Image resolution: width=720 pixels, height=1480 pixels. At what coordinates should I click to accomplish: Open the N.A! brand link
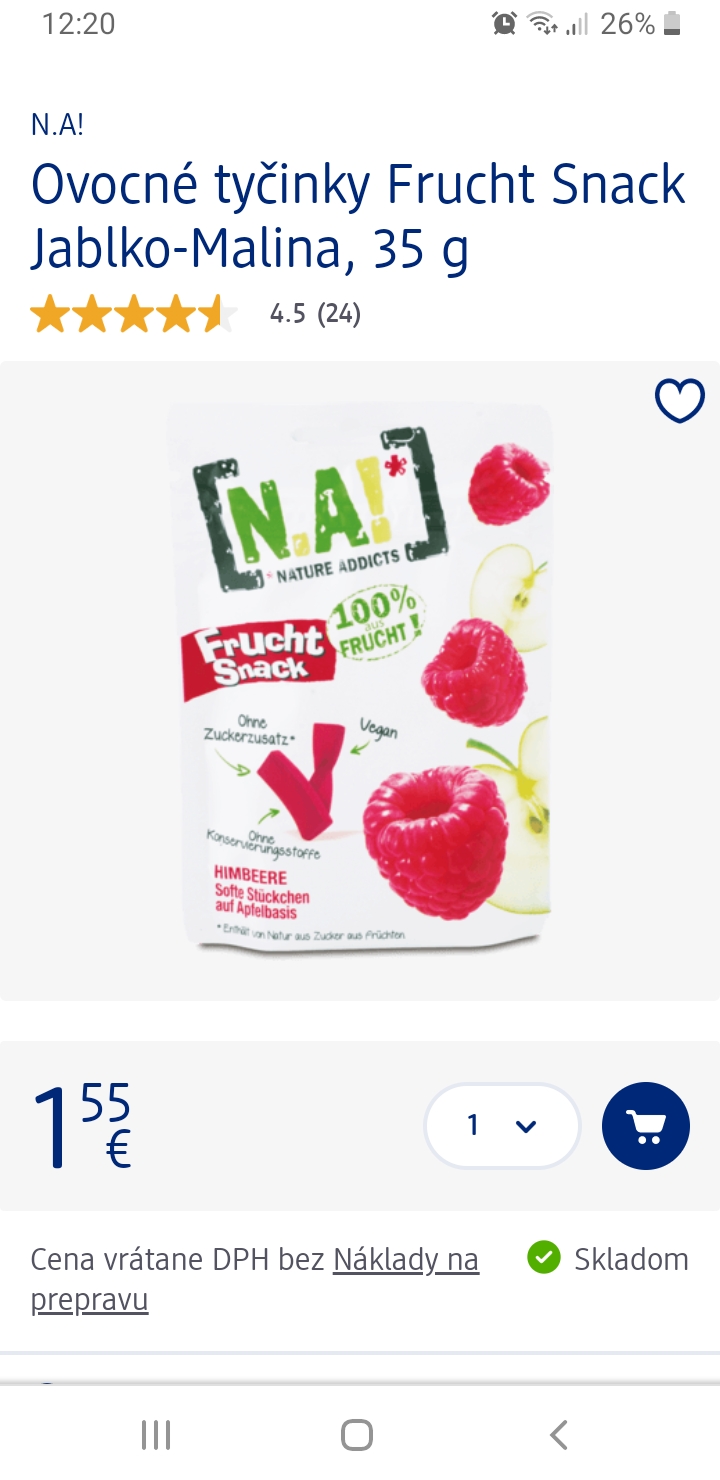[x=57, y=125]
